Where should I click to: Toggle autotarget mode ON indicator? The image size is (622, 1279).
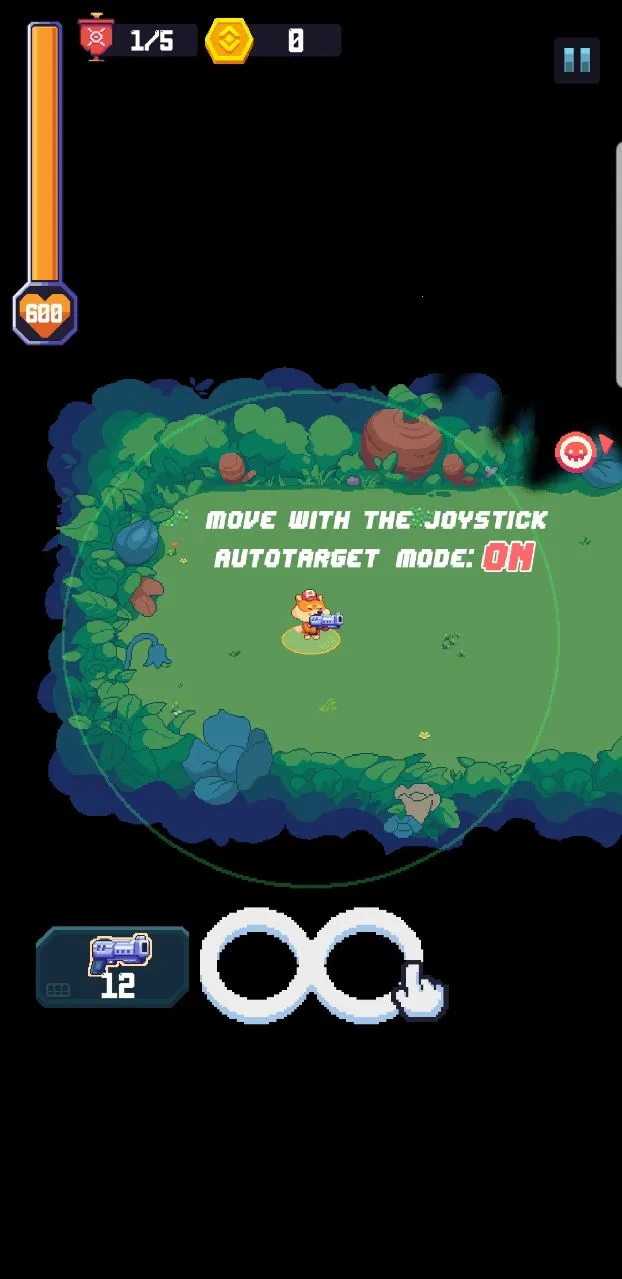[x=508, y=557]
